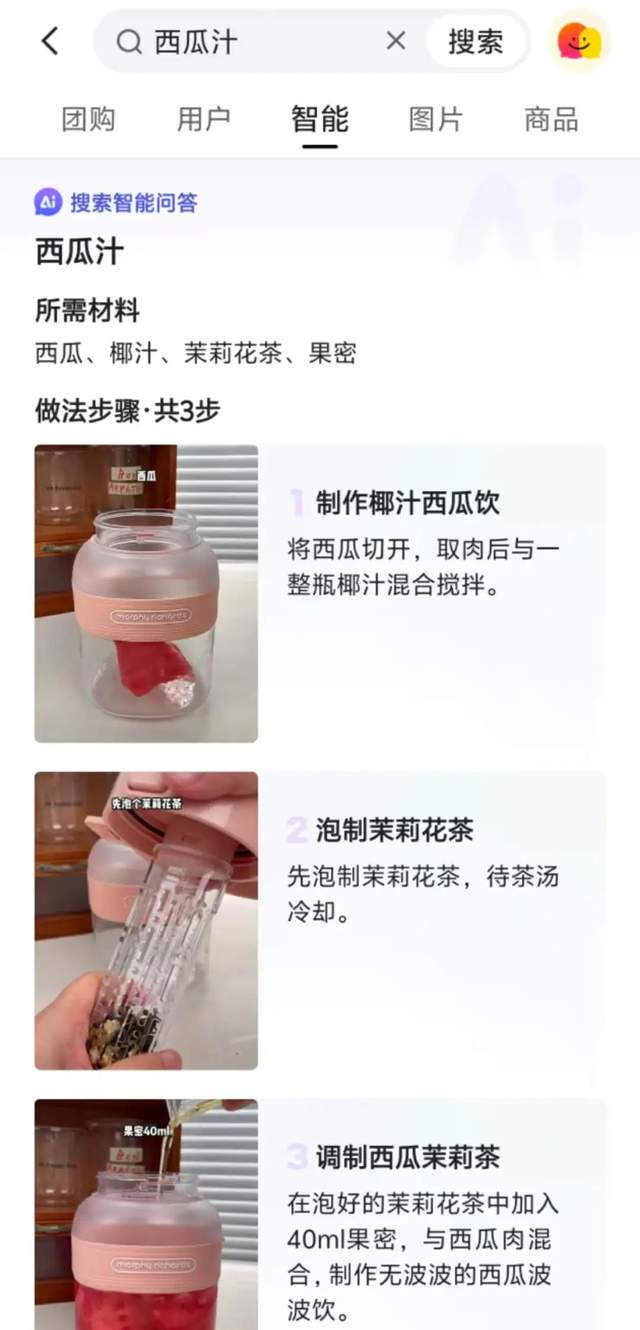The height and width of the screenshot is (1330, 640).
Task: Tap the 西瓜汁 search field
Action: [x=250, y=41]
